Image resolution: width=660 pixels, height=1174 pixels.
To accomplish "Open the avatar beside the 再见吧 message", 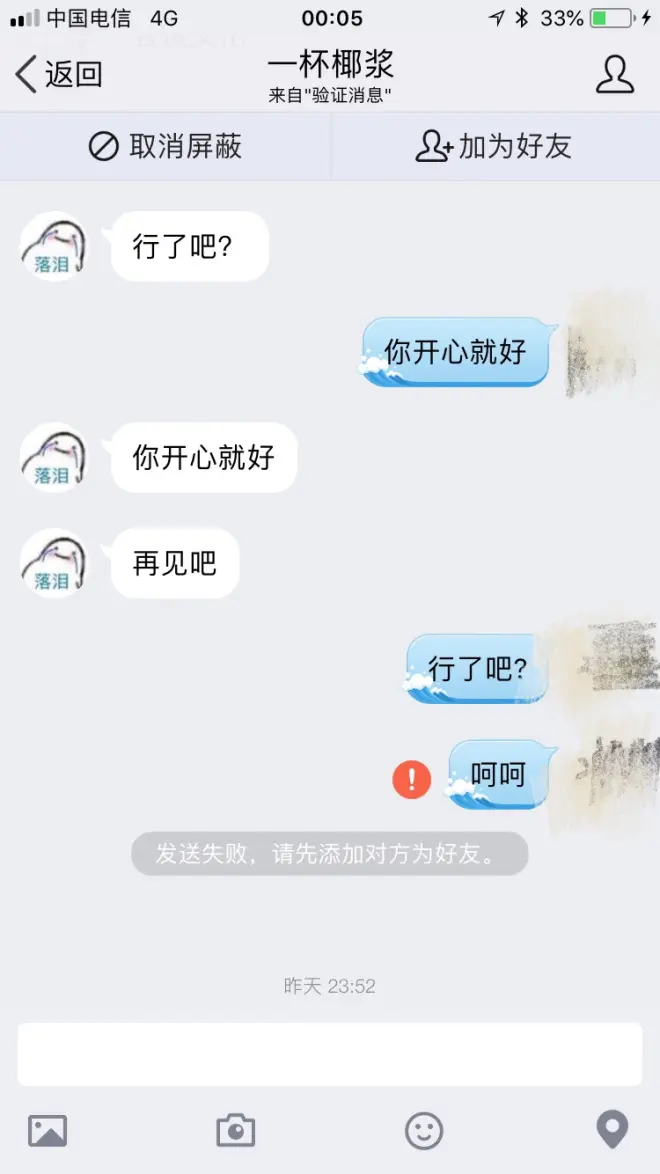I will (x=54, y=564).
